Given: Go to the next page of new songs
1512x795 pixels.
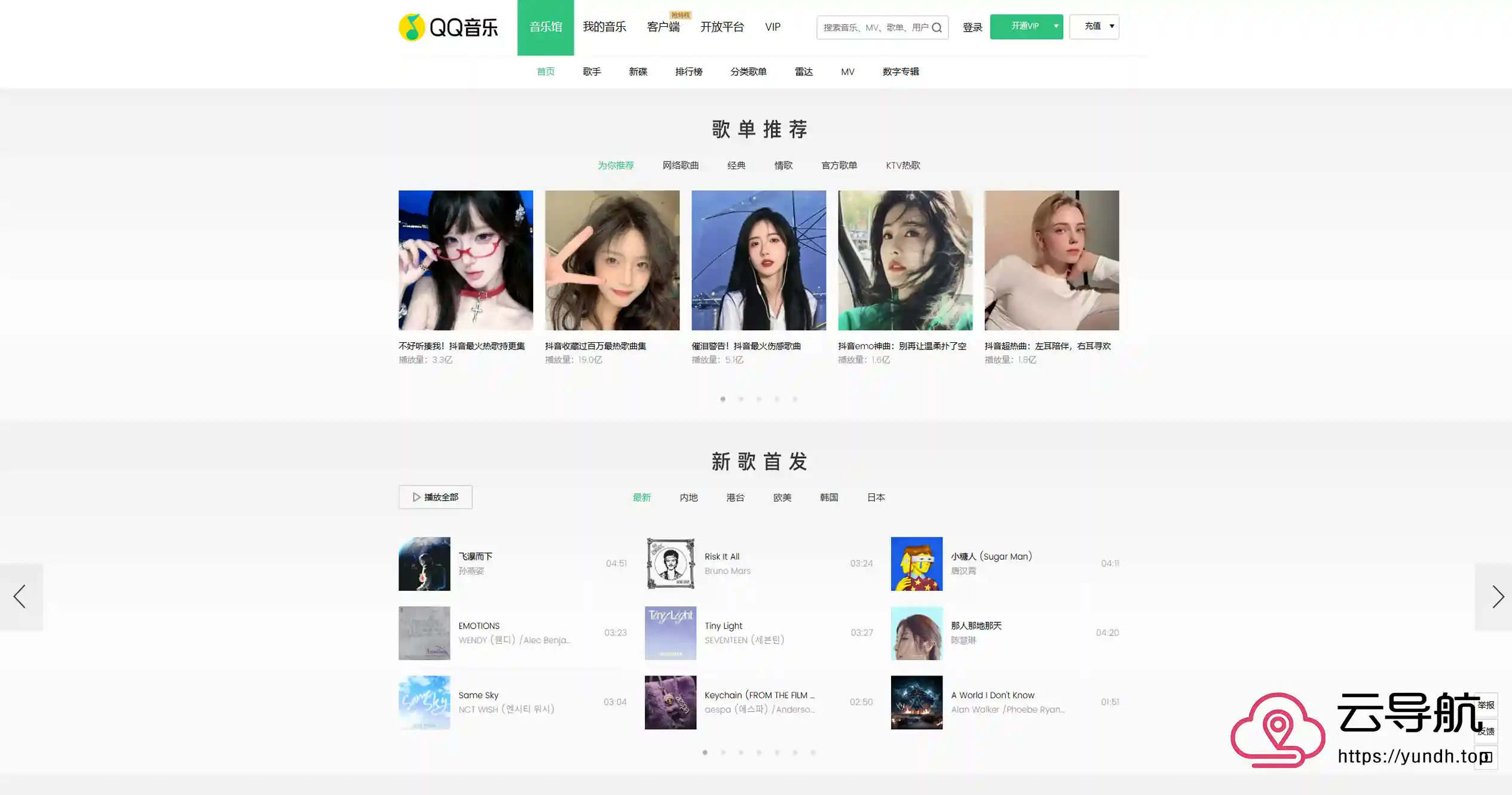Looking at the screenshot, I should tap(1496, 596).
